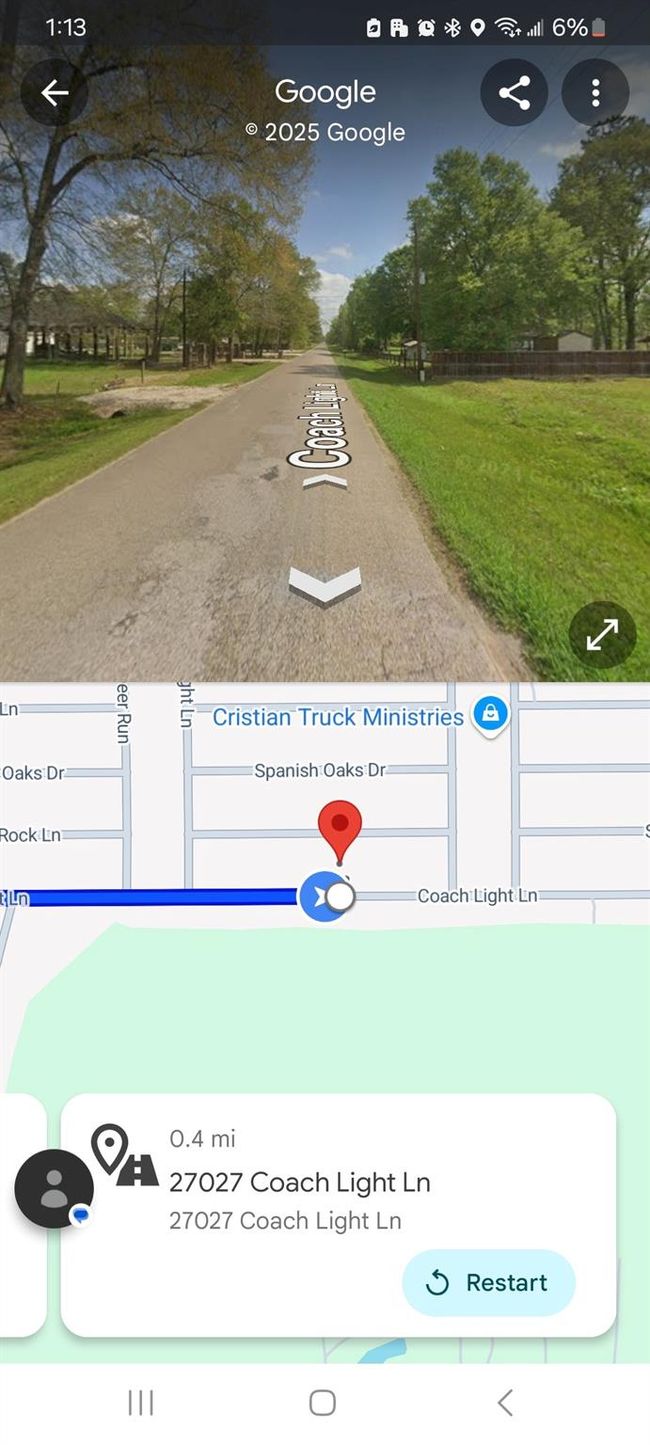
Task: Open recent apps from navigation bar
Action: point(141,1403)
